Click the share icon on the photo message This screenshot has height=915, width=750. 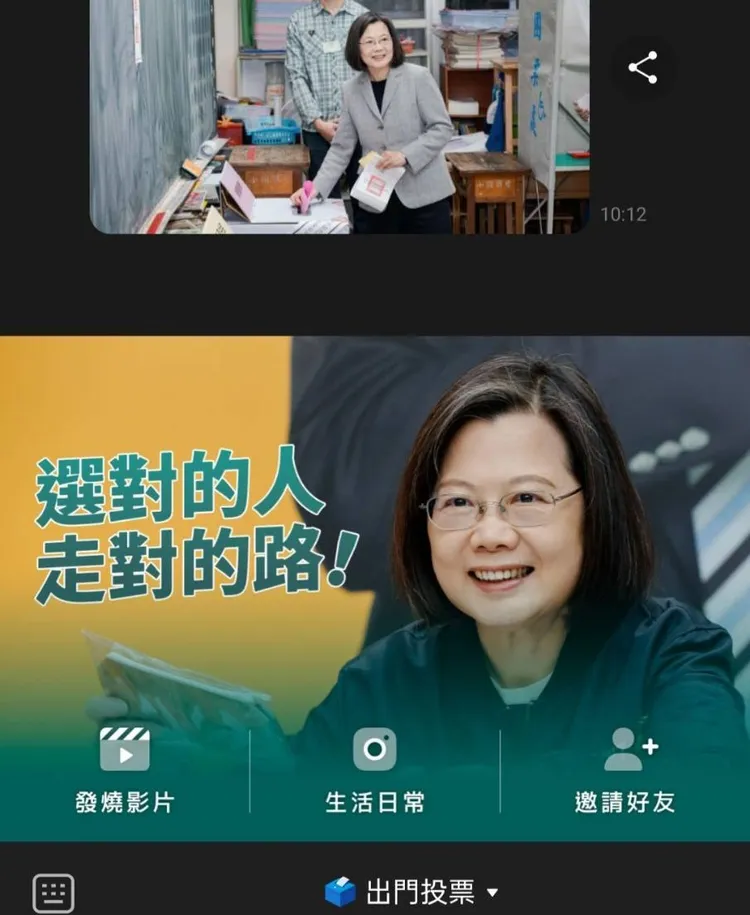[x=642, y=66]
